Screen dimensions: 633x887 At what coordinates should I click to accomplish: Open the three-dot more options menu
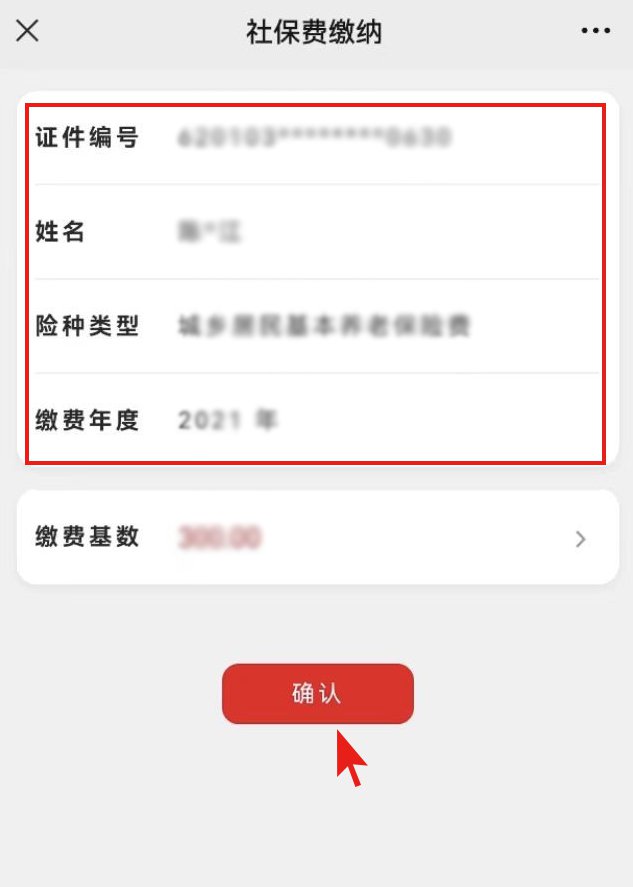click(x=595, y=31)
